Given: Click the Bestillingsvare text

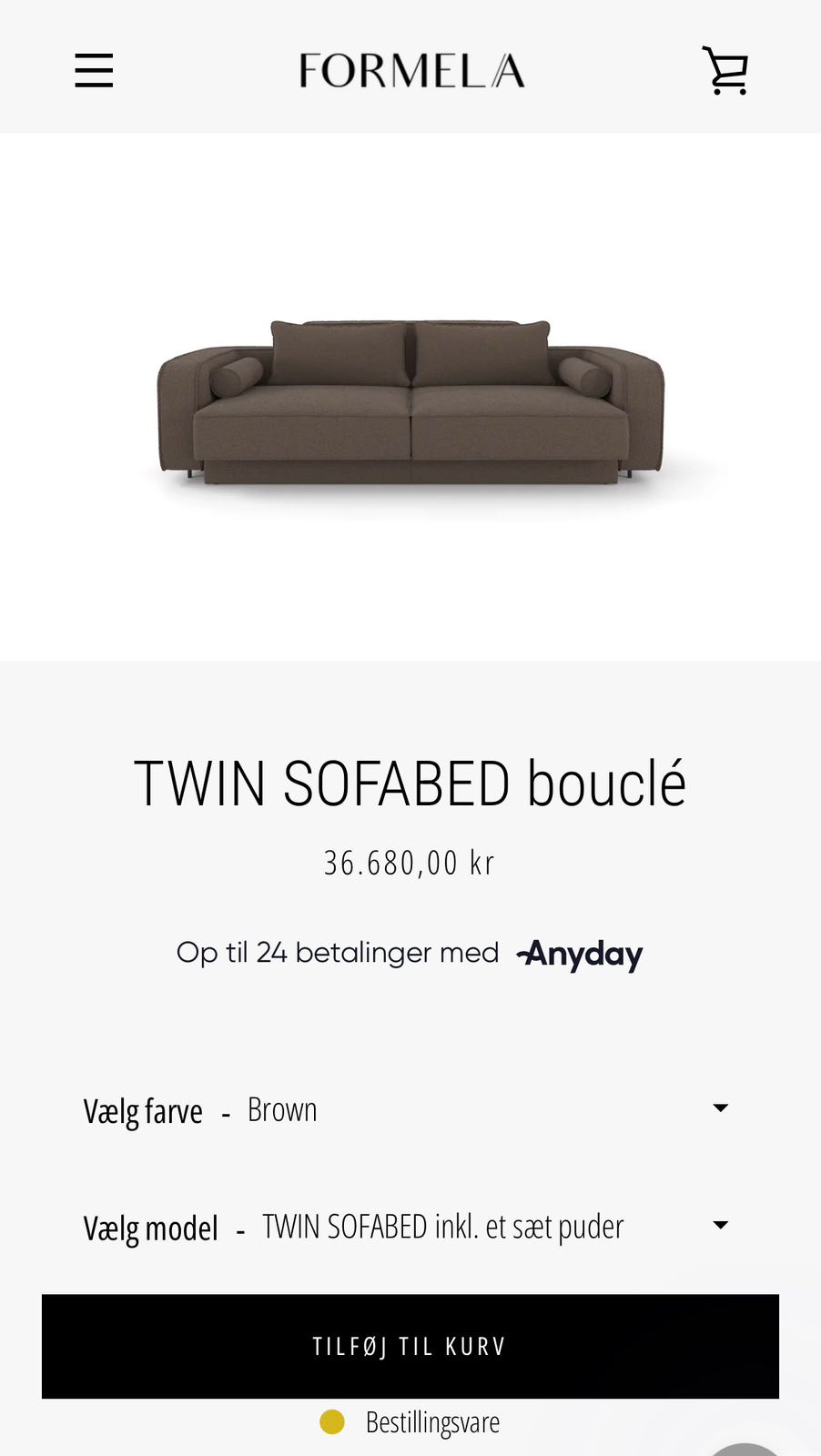Looking at the screenshot, I should point(432,1421).
